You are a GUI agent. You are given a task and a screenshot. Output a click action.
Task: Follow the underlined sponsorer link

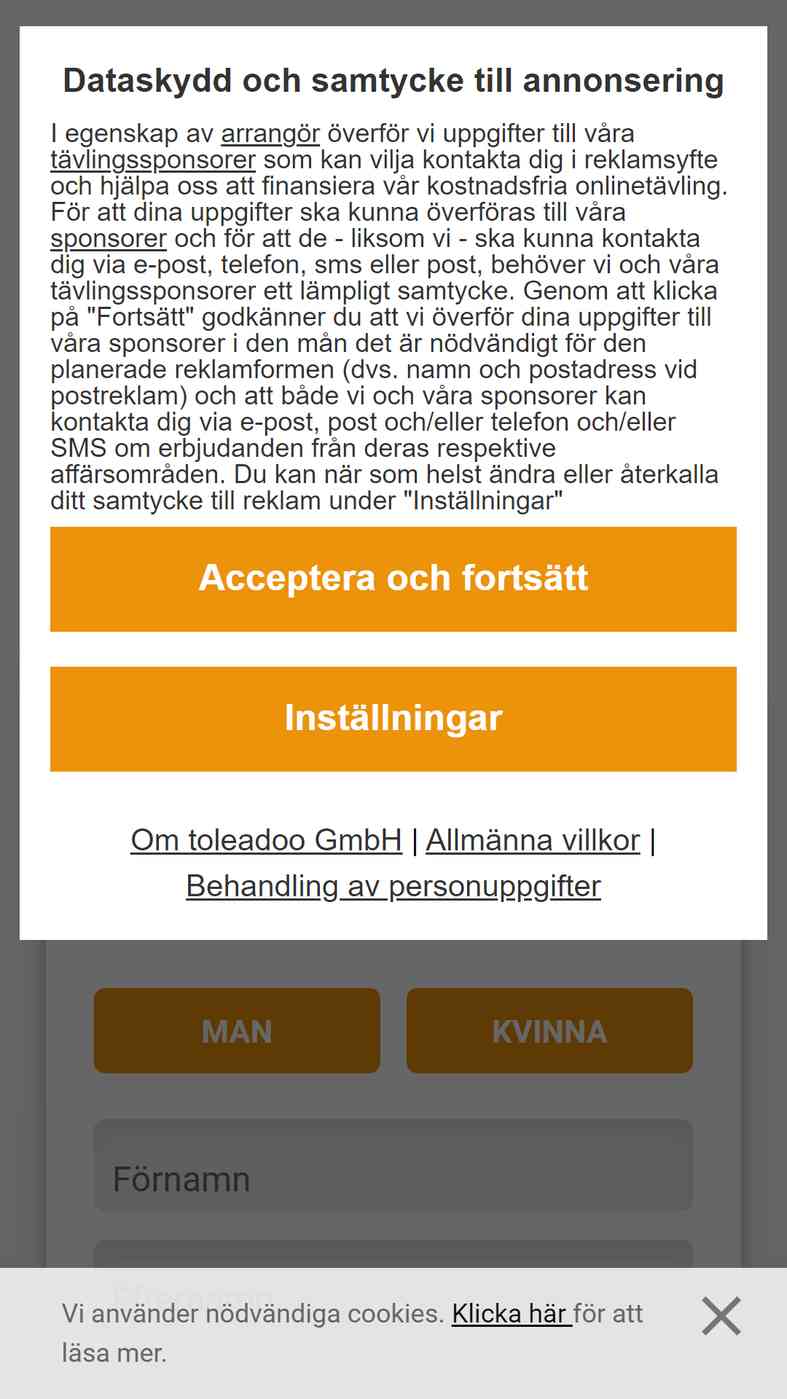[x=108, y=238]
